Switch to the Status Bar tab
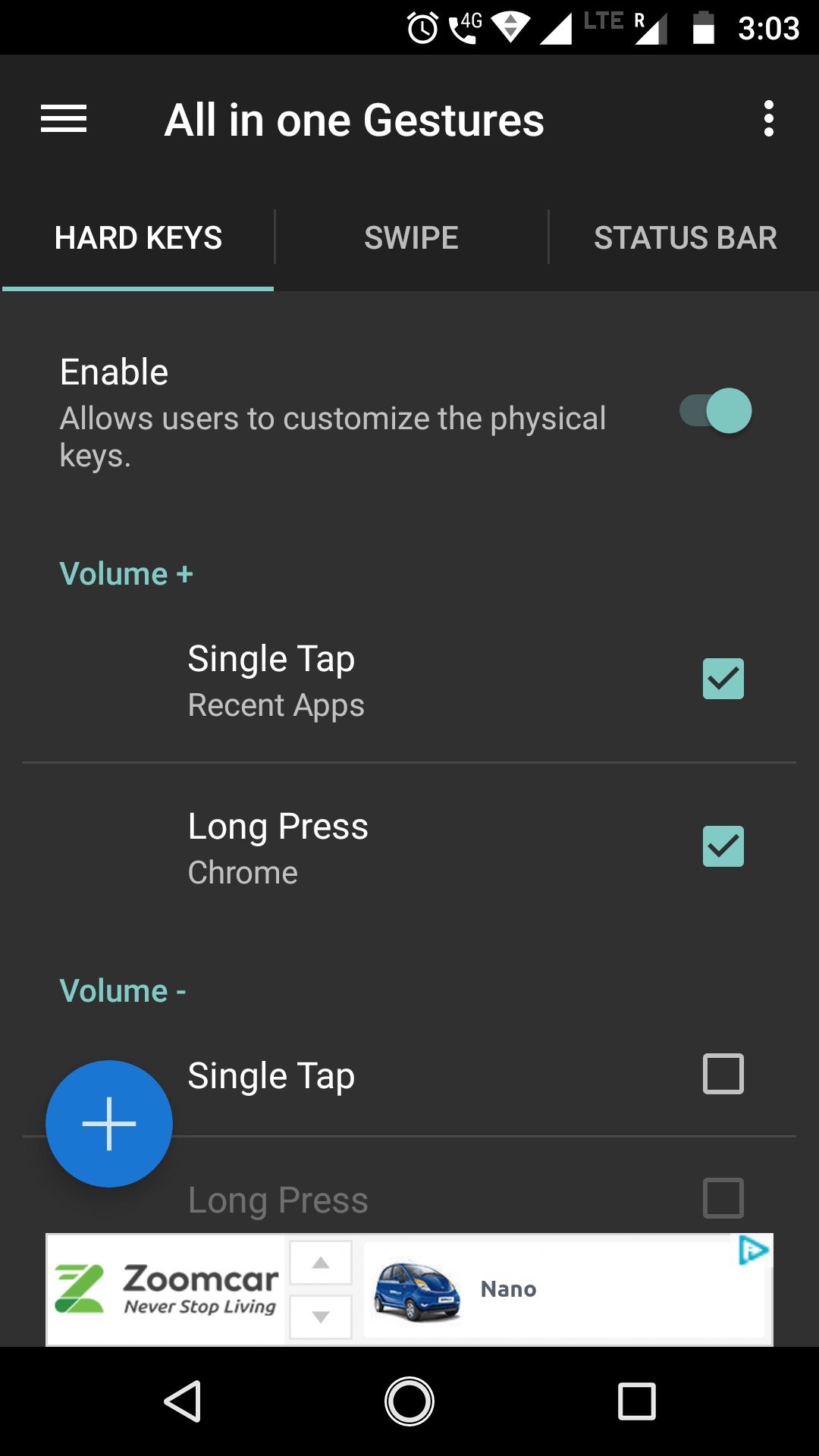 pyautogui.click(x=685, y=238)
